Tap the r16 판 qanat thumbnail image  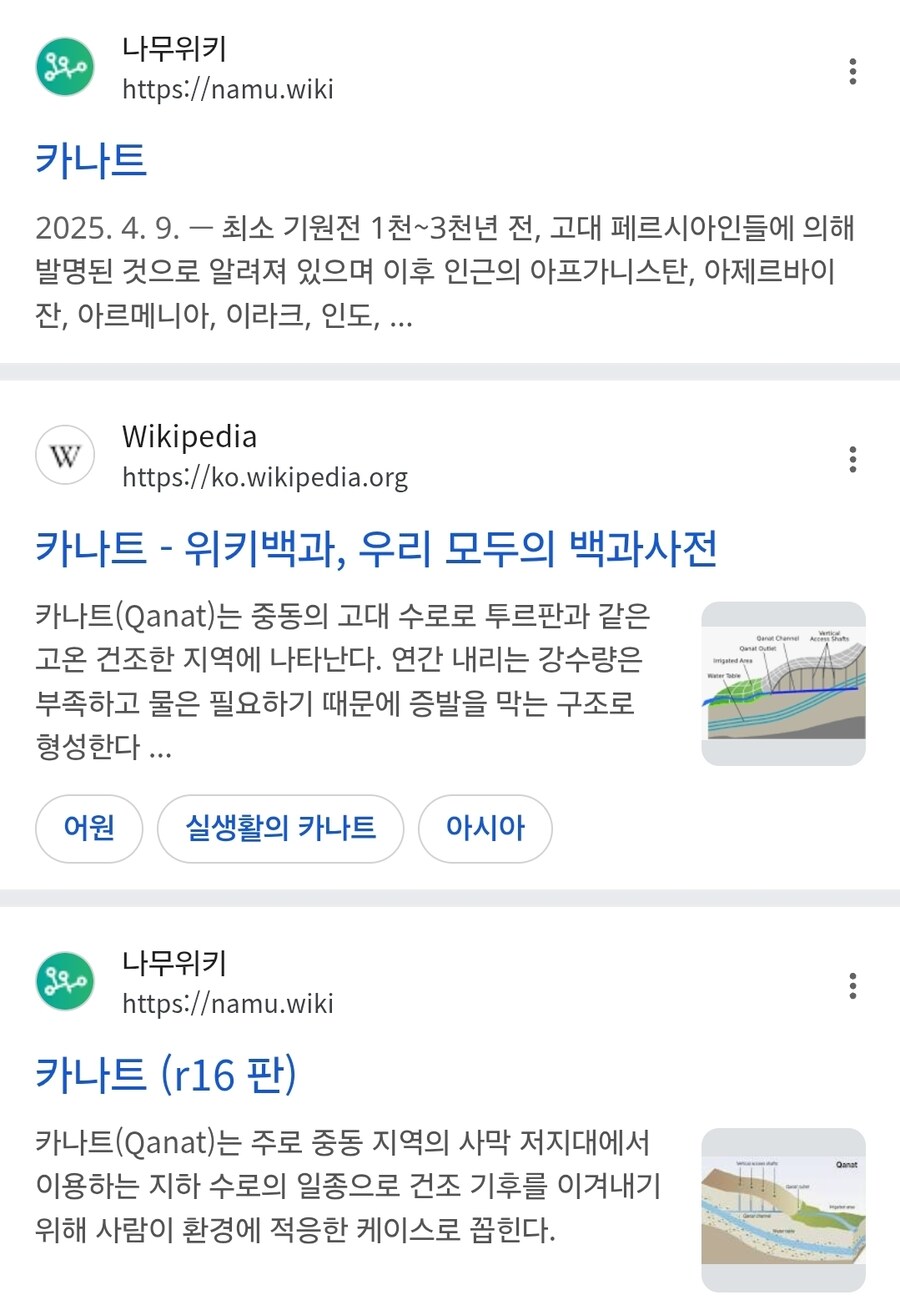pyautogui.click(x=783, y=1210)
